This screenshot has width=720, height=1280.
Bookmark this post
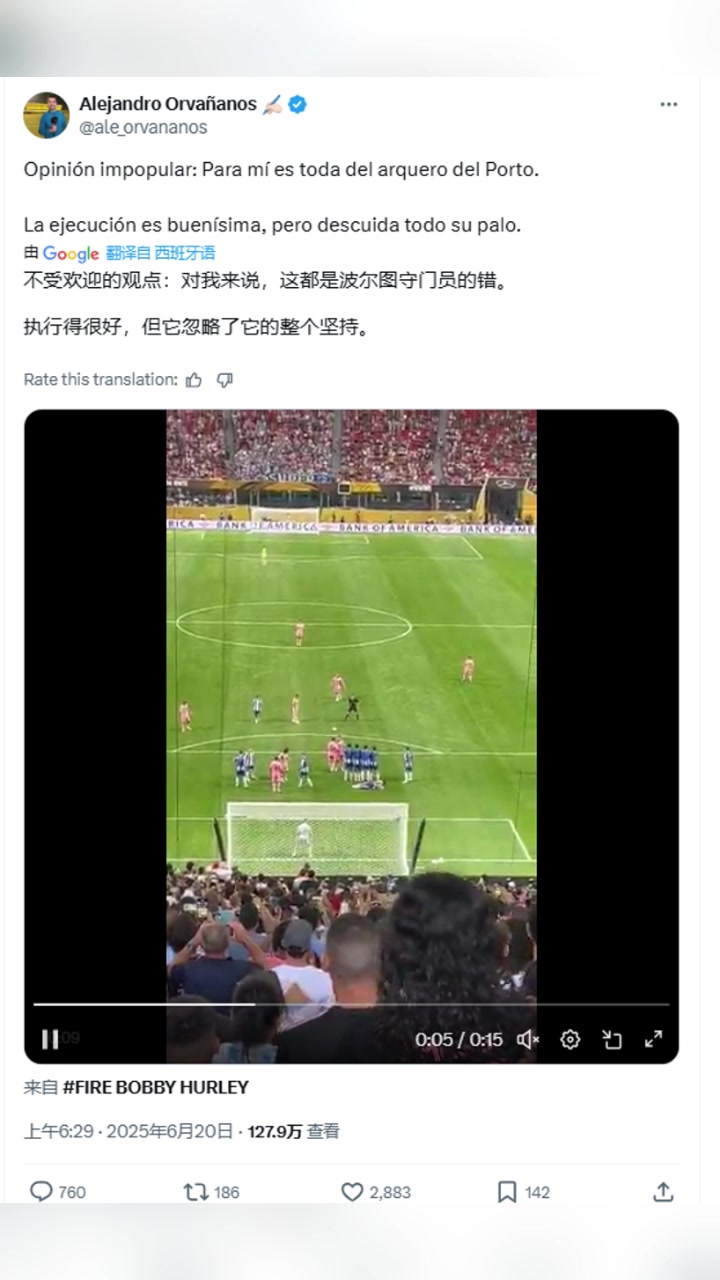coord(507,1191)
